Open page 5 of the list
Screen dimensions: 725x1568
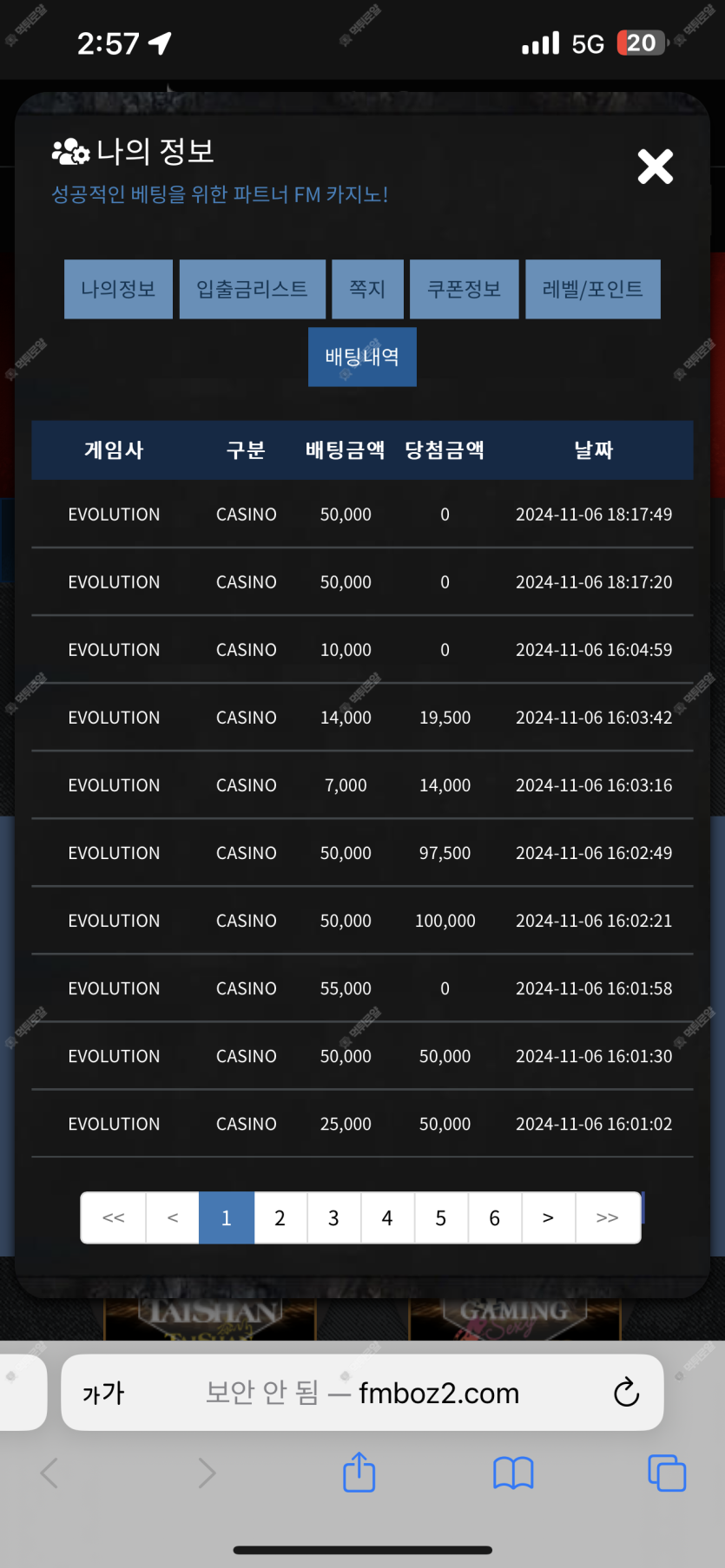(x=441, y=1217)
